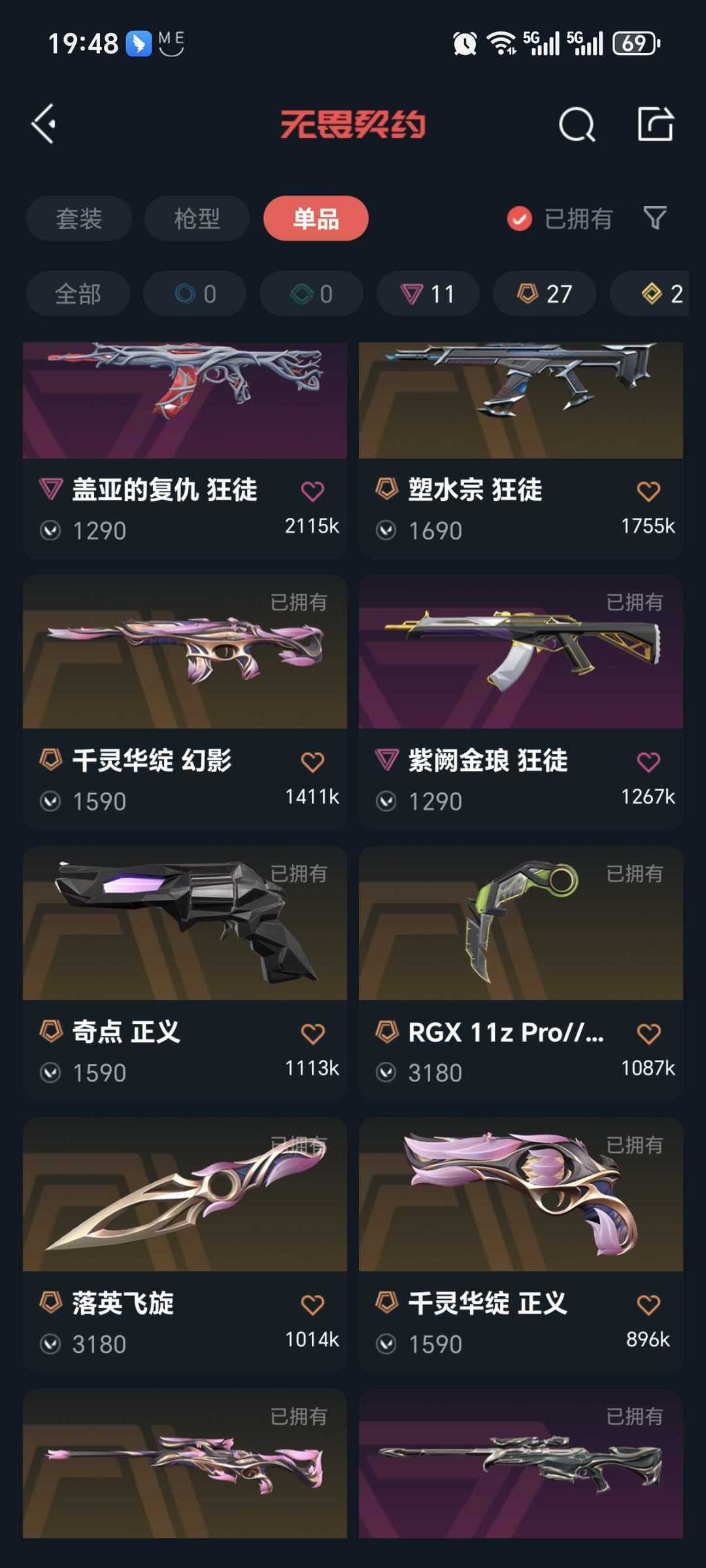Switch to the 套装 tab
706x1568 pixels.
pyautogui.click(x=79, y=218)
